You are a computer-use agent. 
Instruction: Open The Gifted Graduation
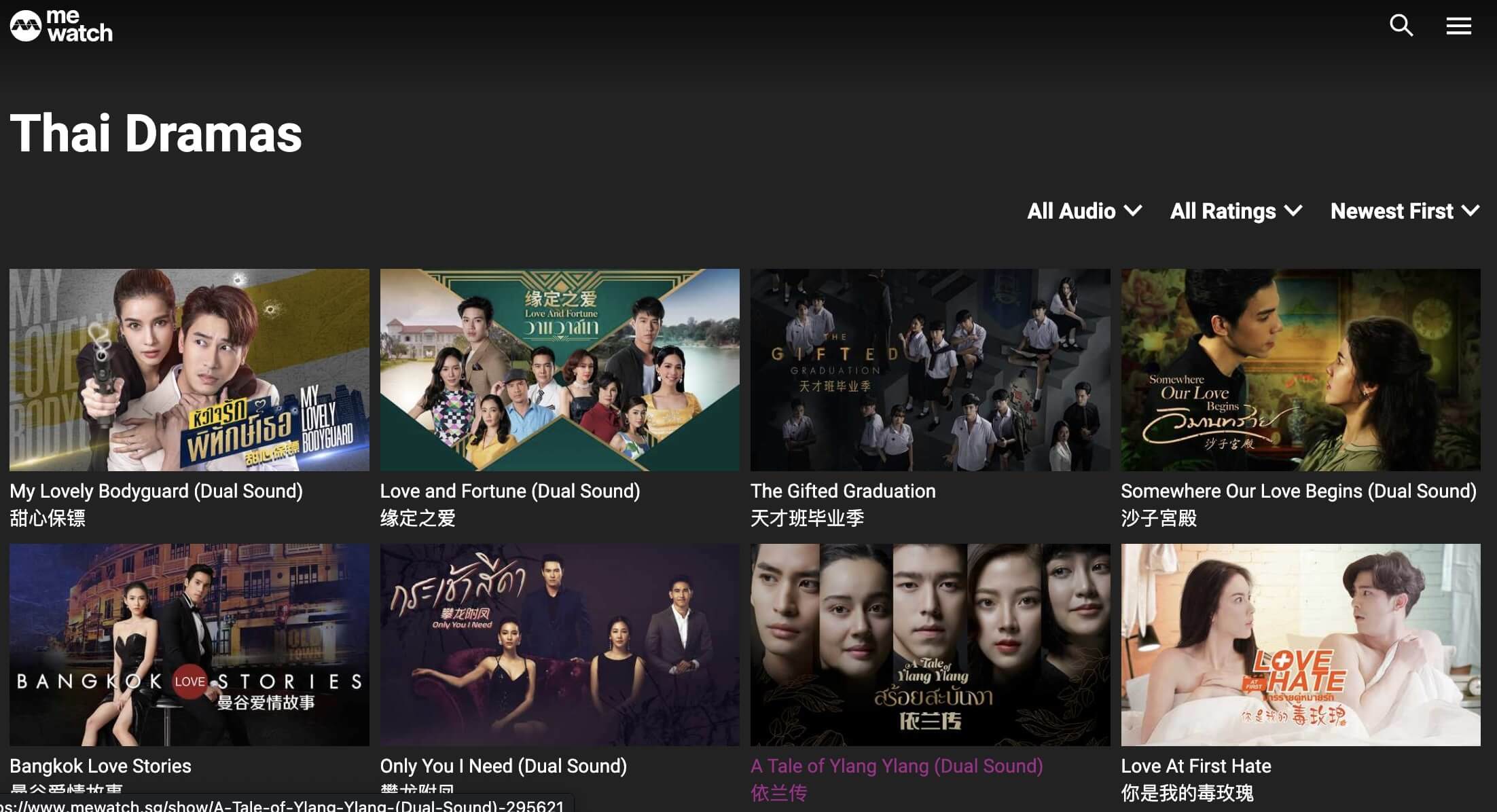tap(930, 370)
